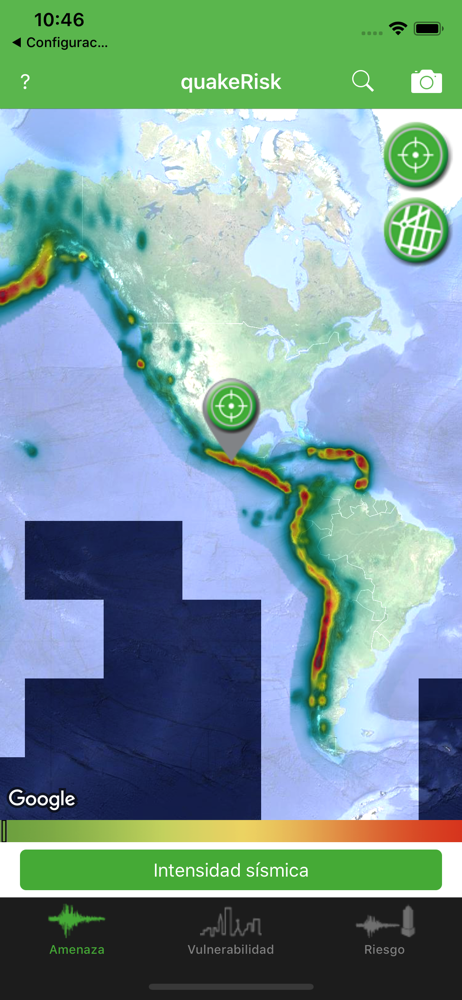The width and height of the screenshot is (462, 1000).
Task: Tap the Intensidad sísmica button
Action: (231, 870)
